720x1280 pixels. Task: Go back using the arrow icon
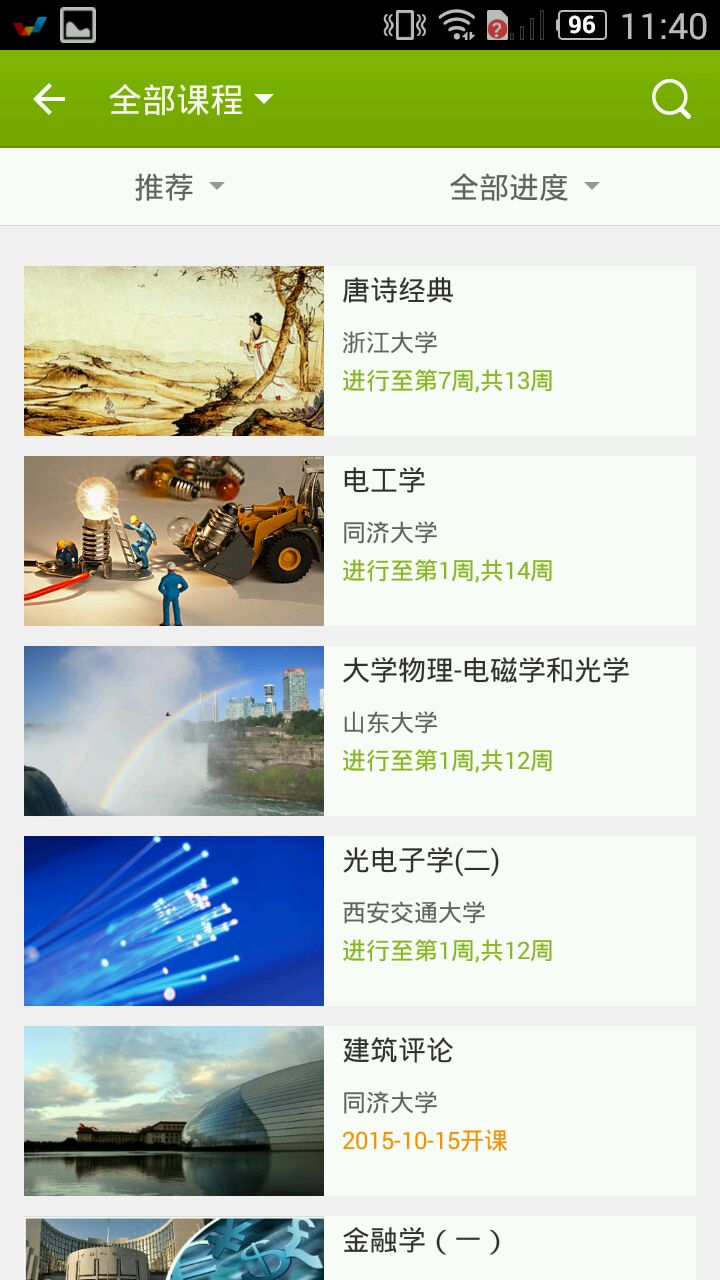pos(48,99)
